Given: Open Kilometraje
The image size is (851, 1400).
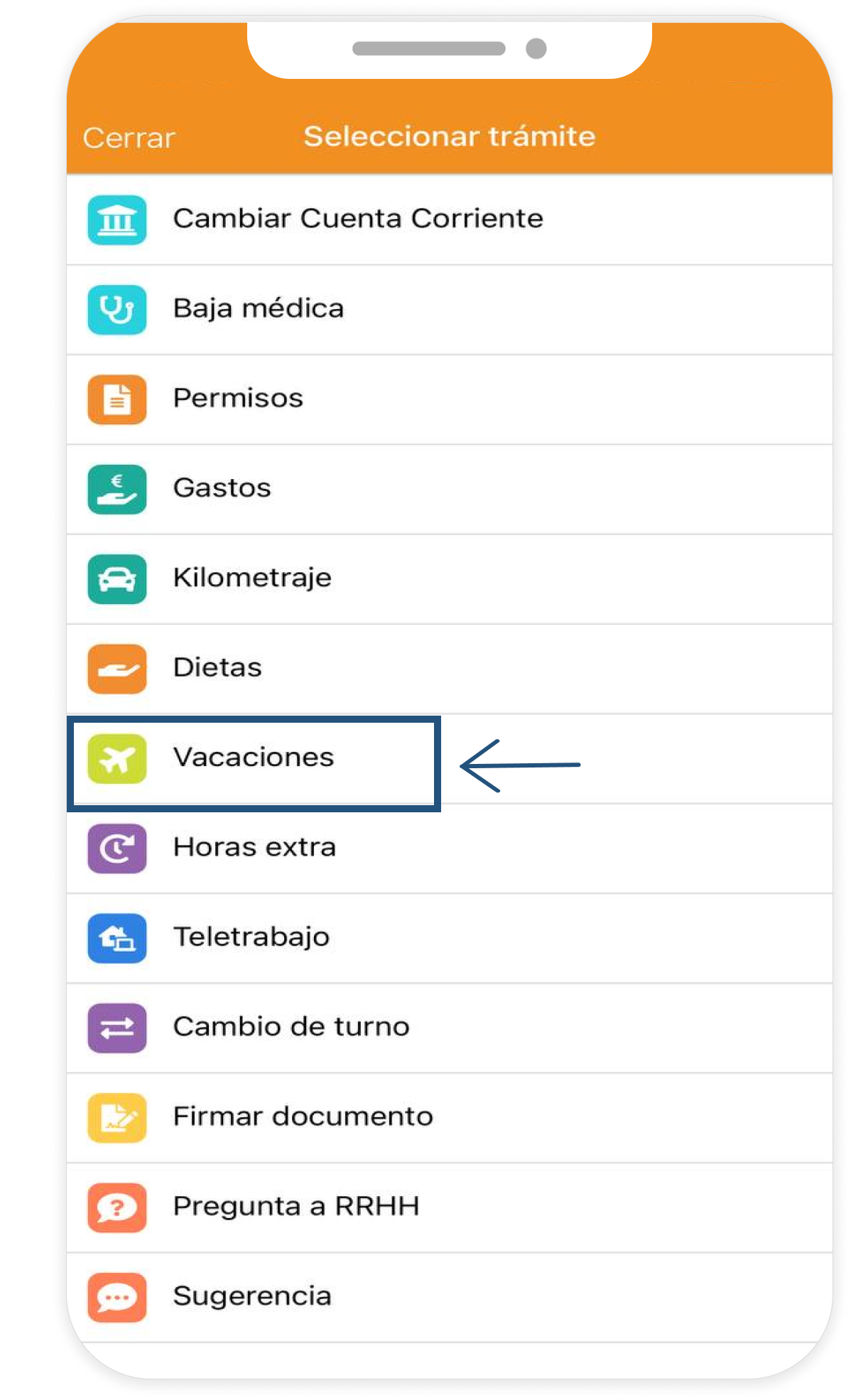Looking at the screenshot, I should tap(252, 578).
